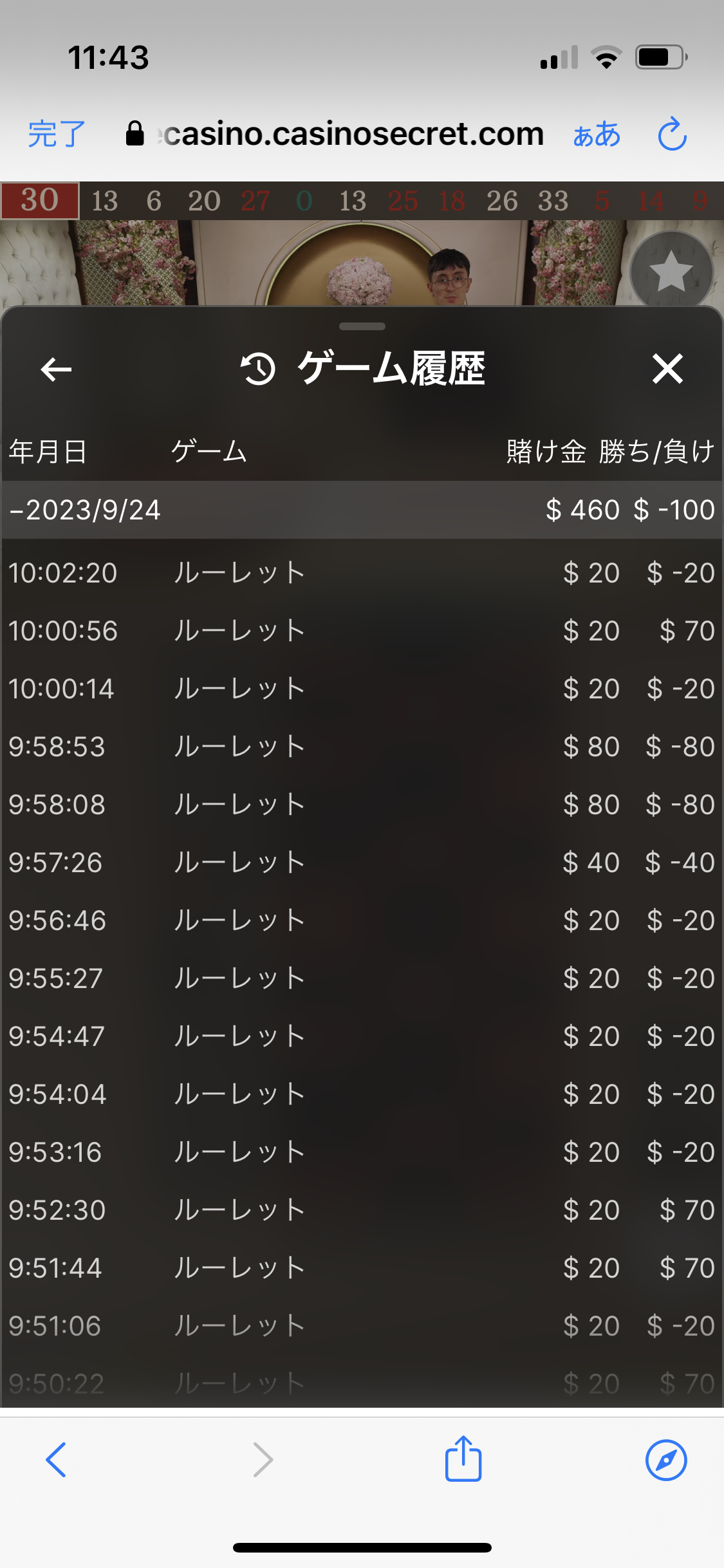The image size is (724, 1568).
Task: Open the share sheet
Action: [463, 1458]
